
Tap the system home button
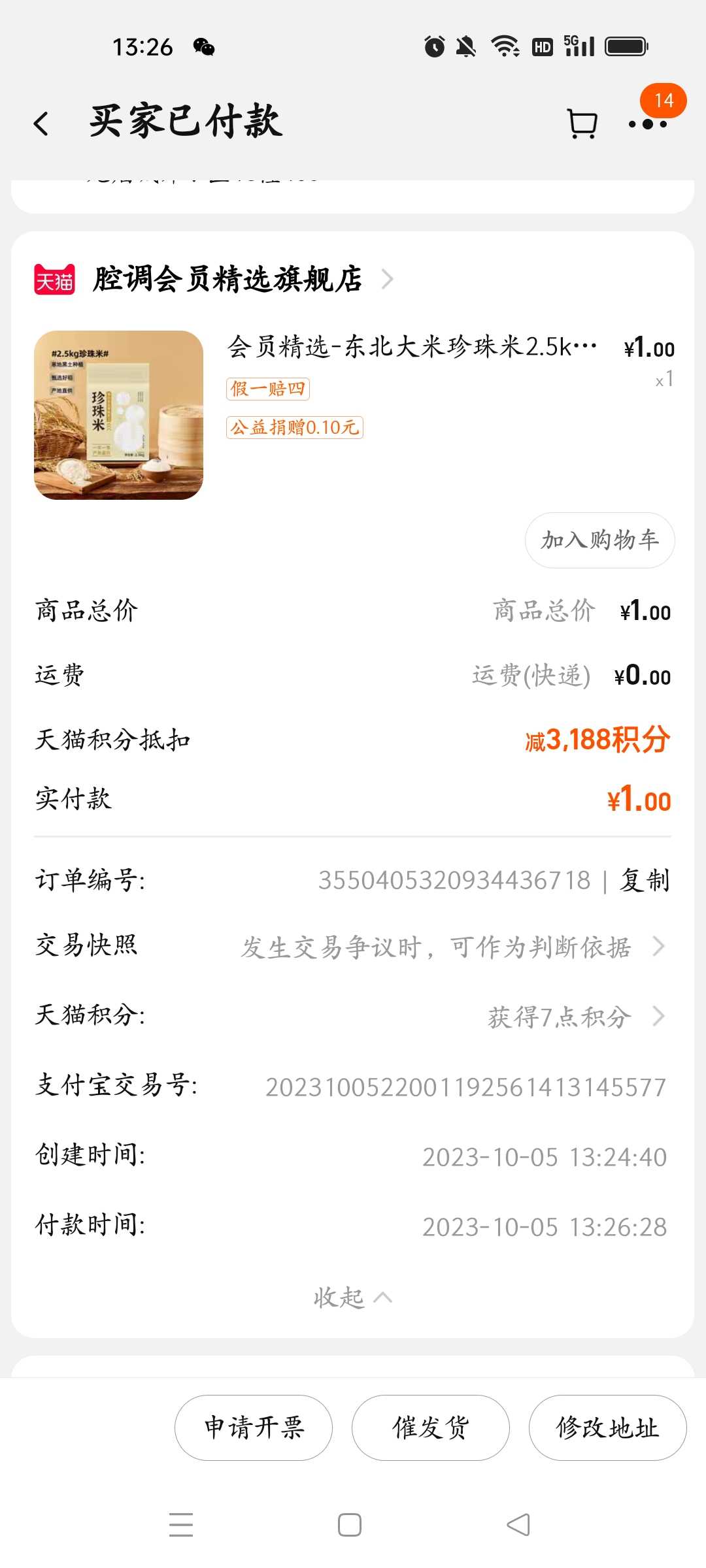pyautogui.click(x=350, y=1525)
